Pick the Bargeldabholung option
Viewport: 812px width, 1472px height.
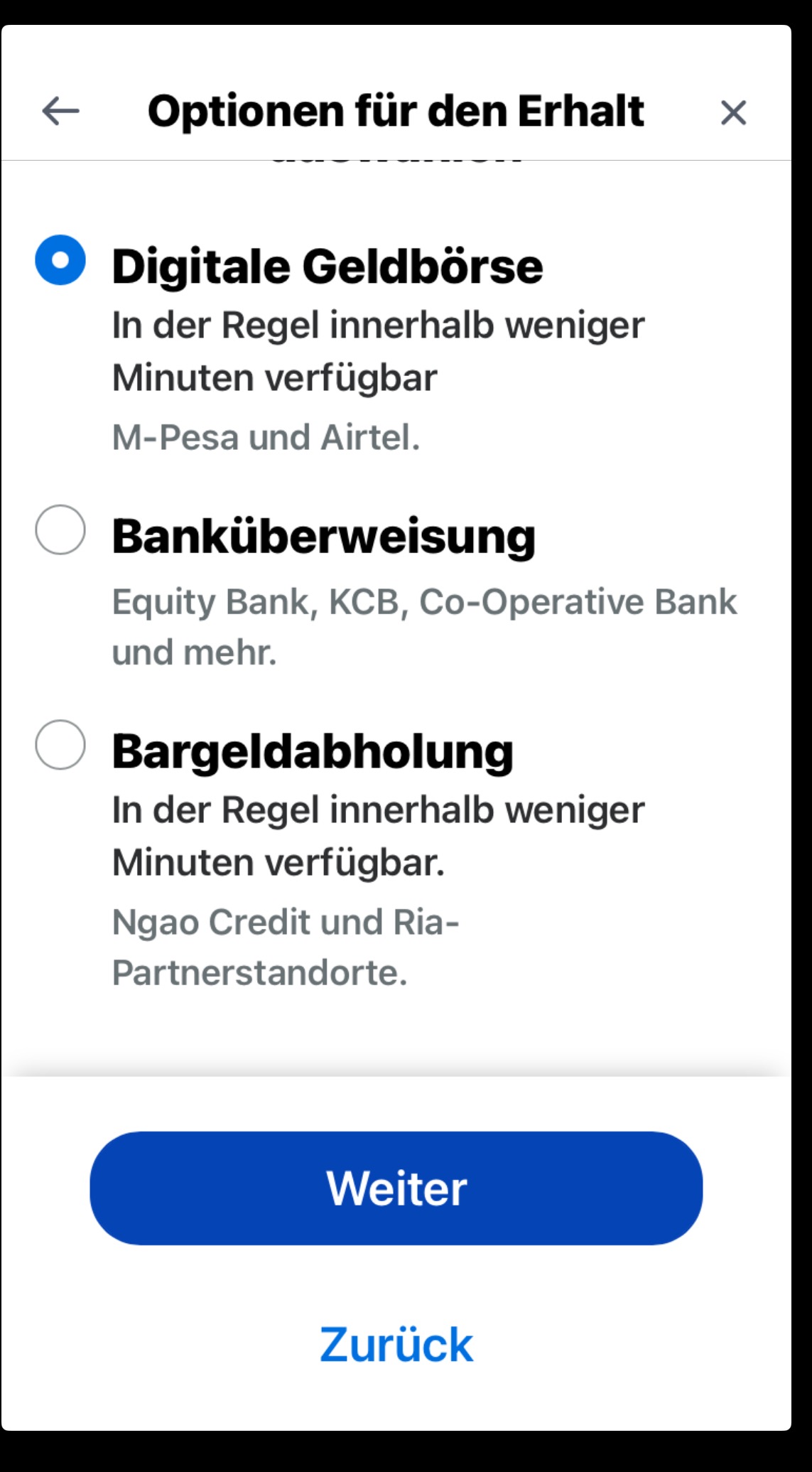pyautogui.click(x=60, y=745)
